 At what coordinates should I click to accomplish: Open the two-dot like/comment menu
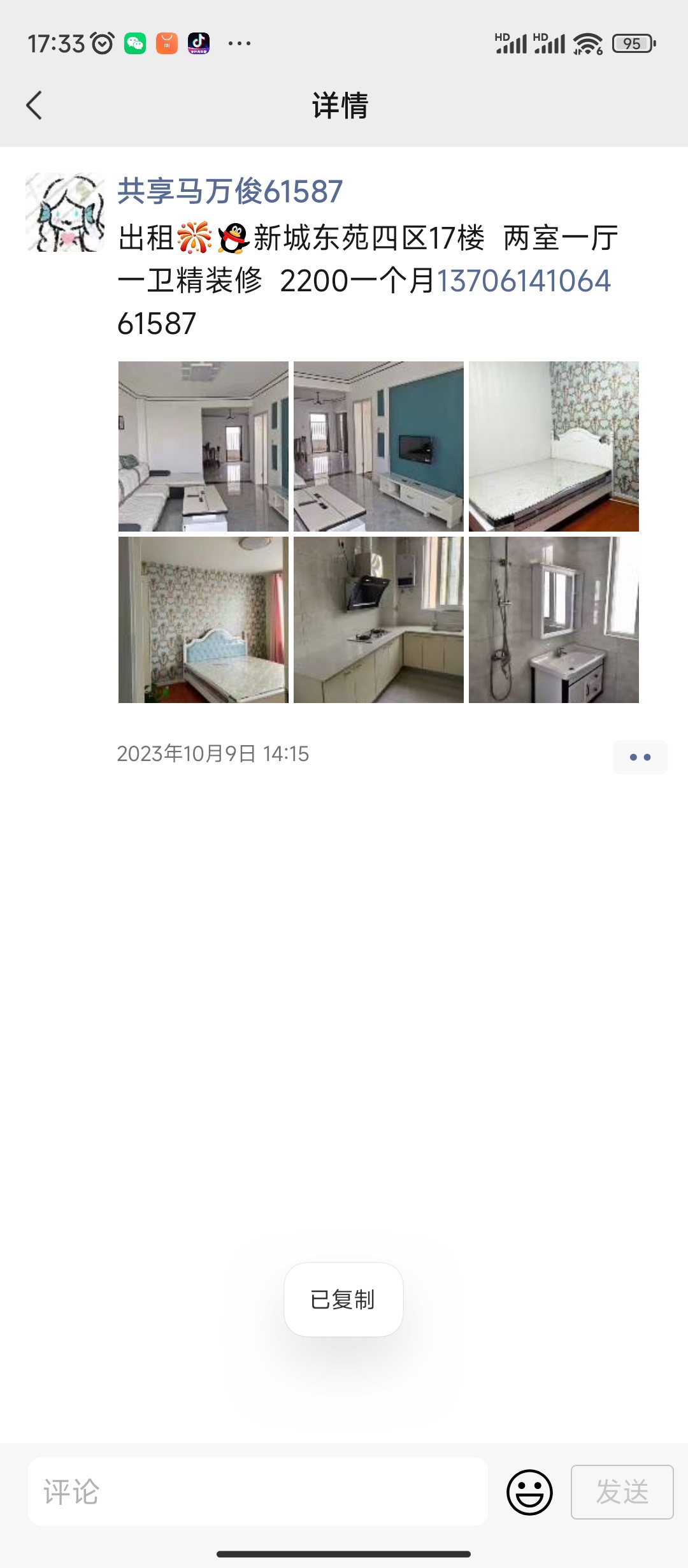640,757
